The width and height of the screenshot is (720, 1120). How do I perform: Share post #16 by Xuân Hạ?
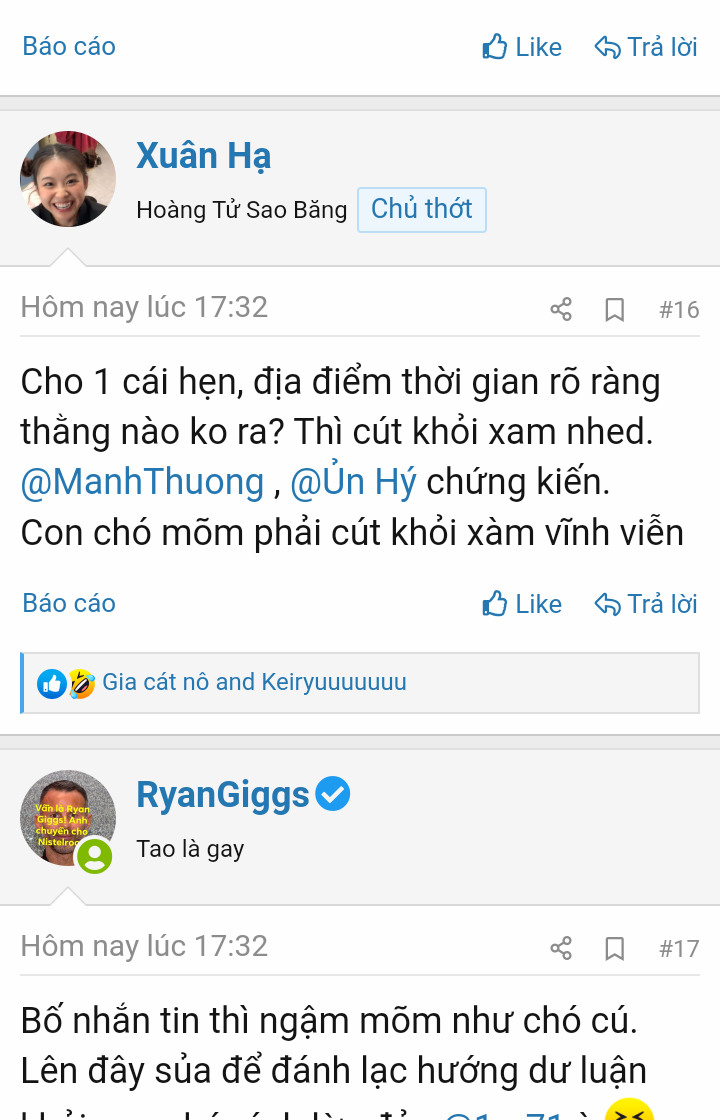561,310
